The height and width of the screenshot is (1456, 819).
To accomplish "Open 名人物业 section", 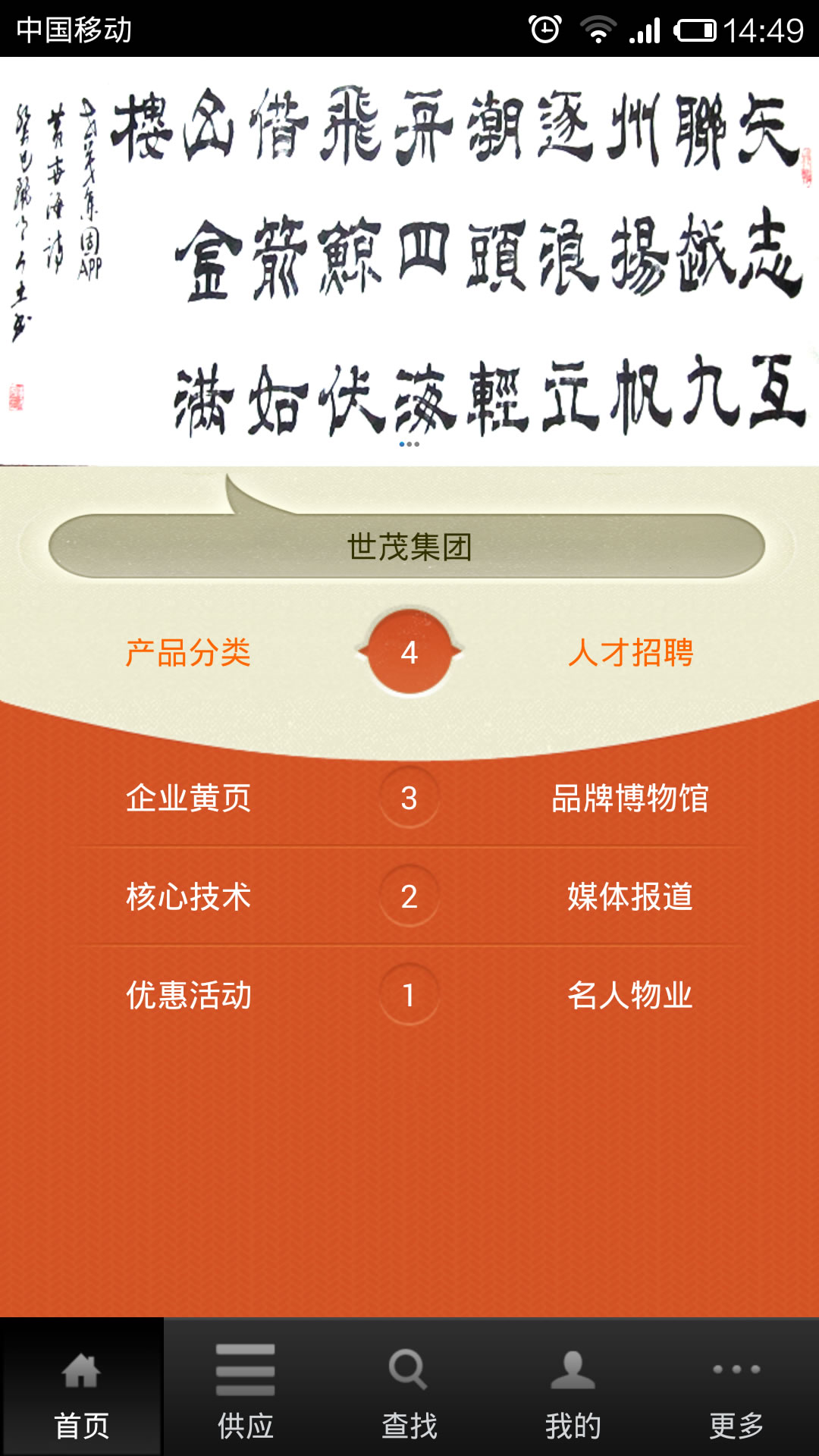I will pos(631,995).
